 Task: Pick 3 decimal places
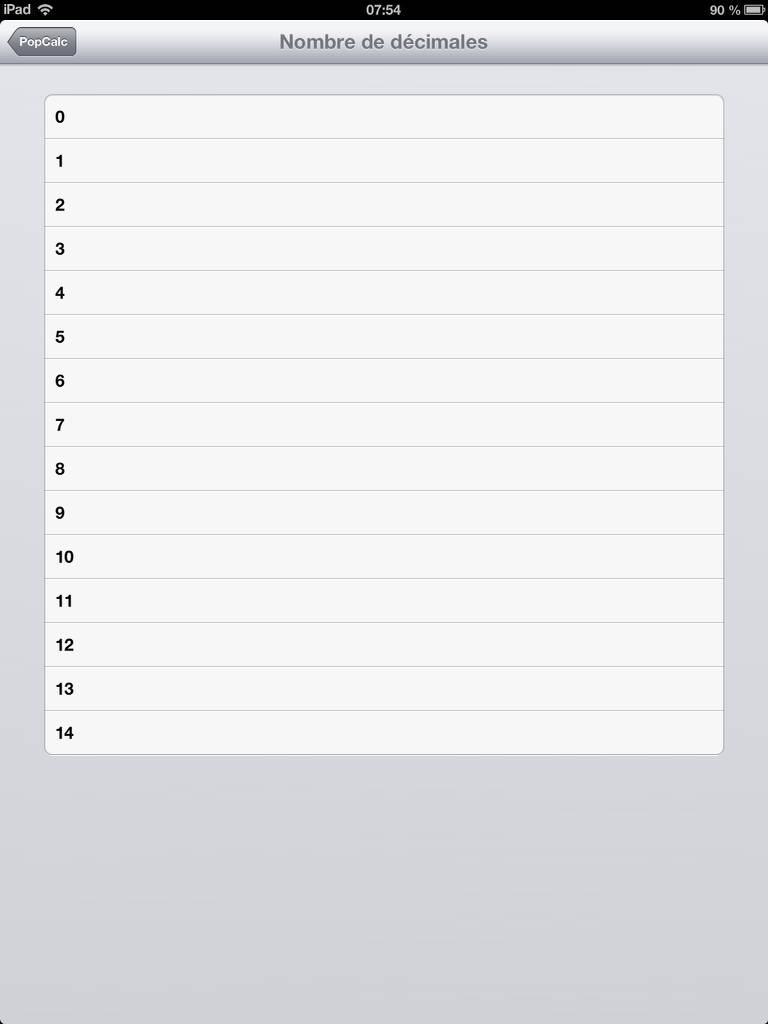coord(384,249)
